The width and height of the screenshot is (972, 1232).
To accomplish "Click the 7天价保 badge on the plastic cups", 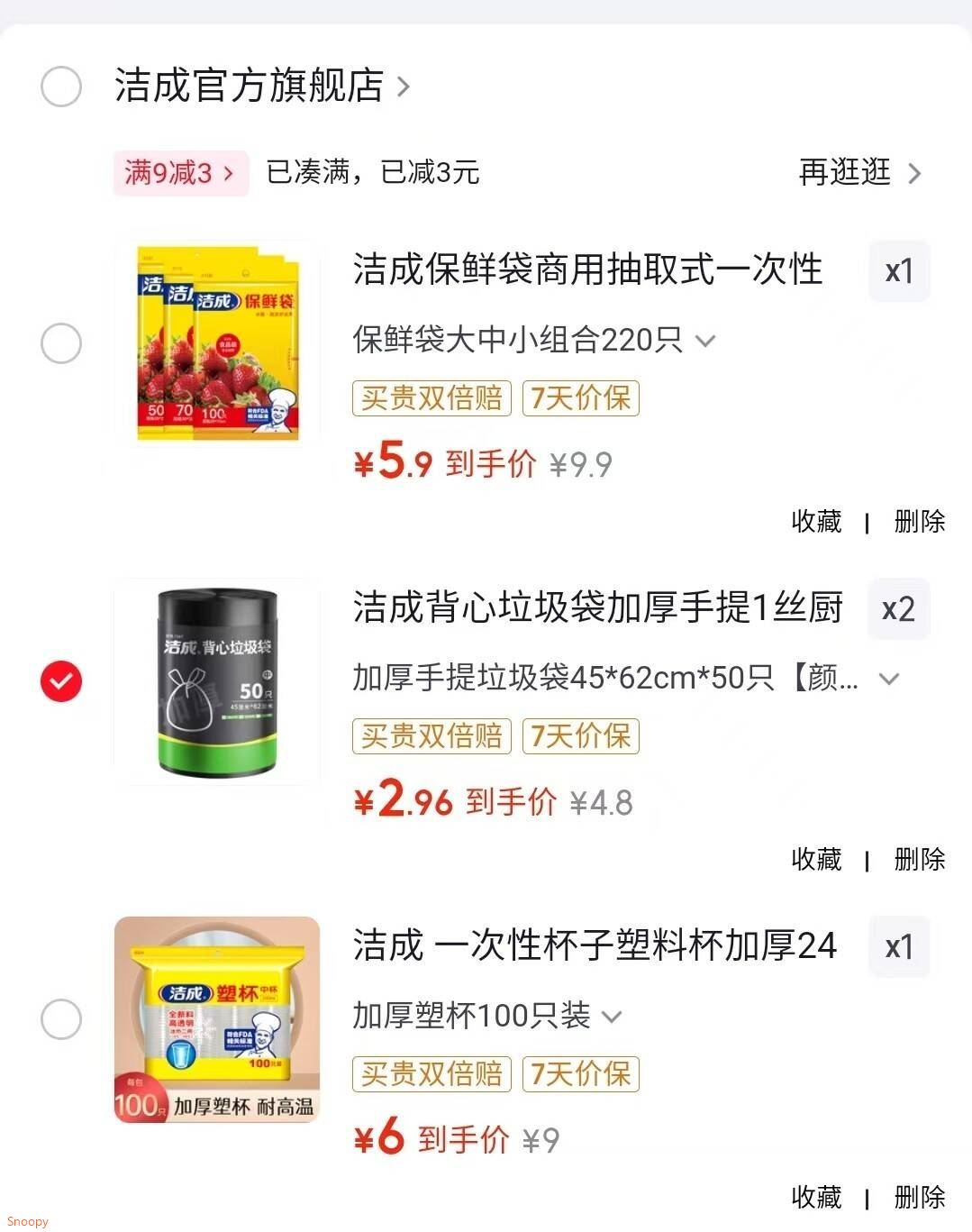I will [580, 1074].
